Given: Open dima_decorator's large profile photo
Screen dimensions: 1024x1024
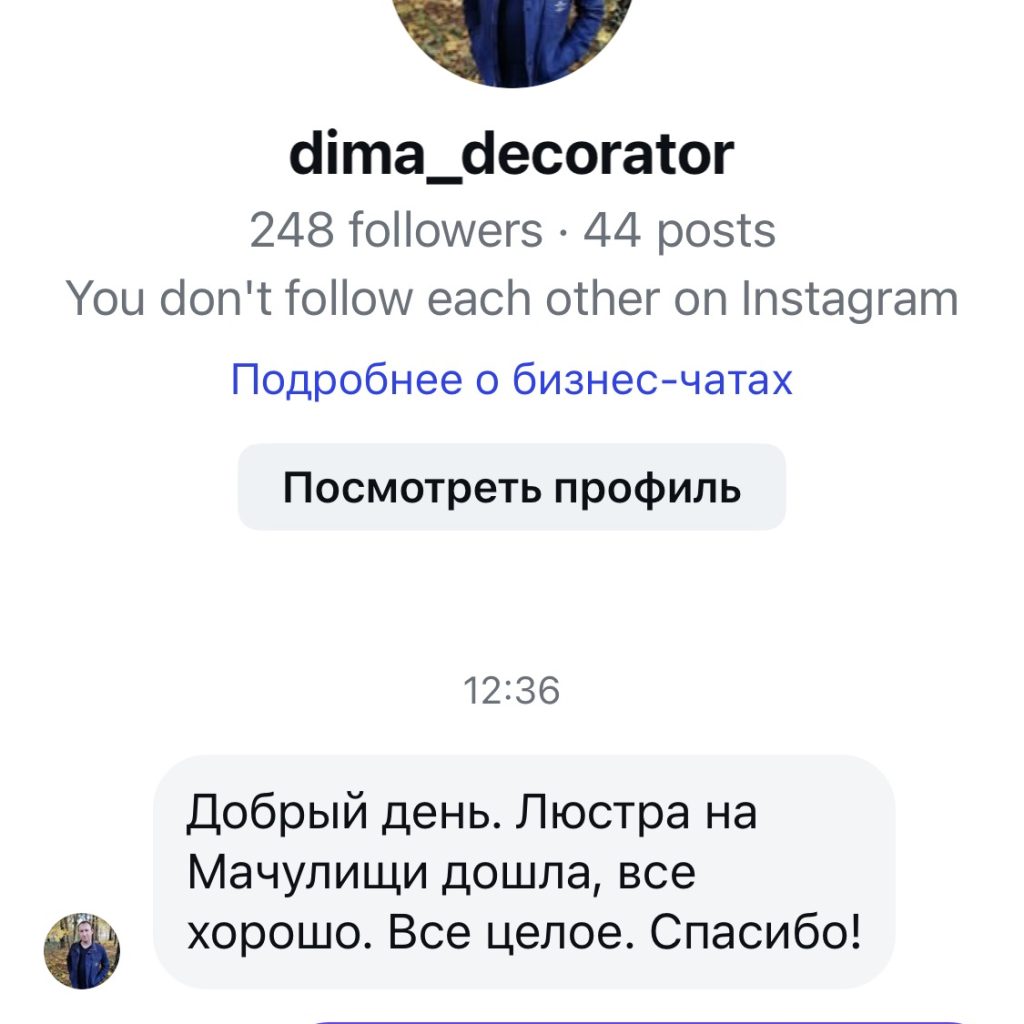Looking at the screenshot, I should pyautogui.click(x=512, y=35).
